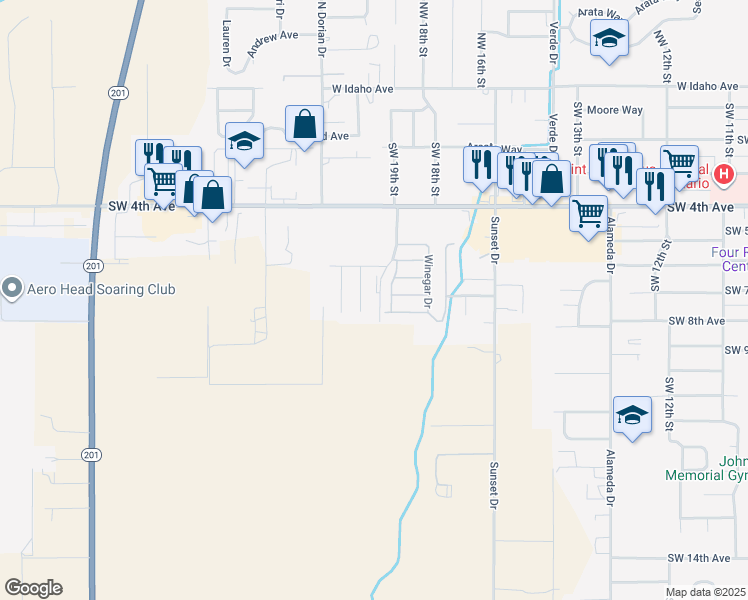Screen dimensions: 748x600
Task: Open the school marker on Alameda Dr
Action: pyautogui.click(x=632, y=415)
